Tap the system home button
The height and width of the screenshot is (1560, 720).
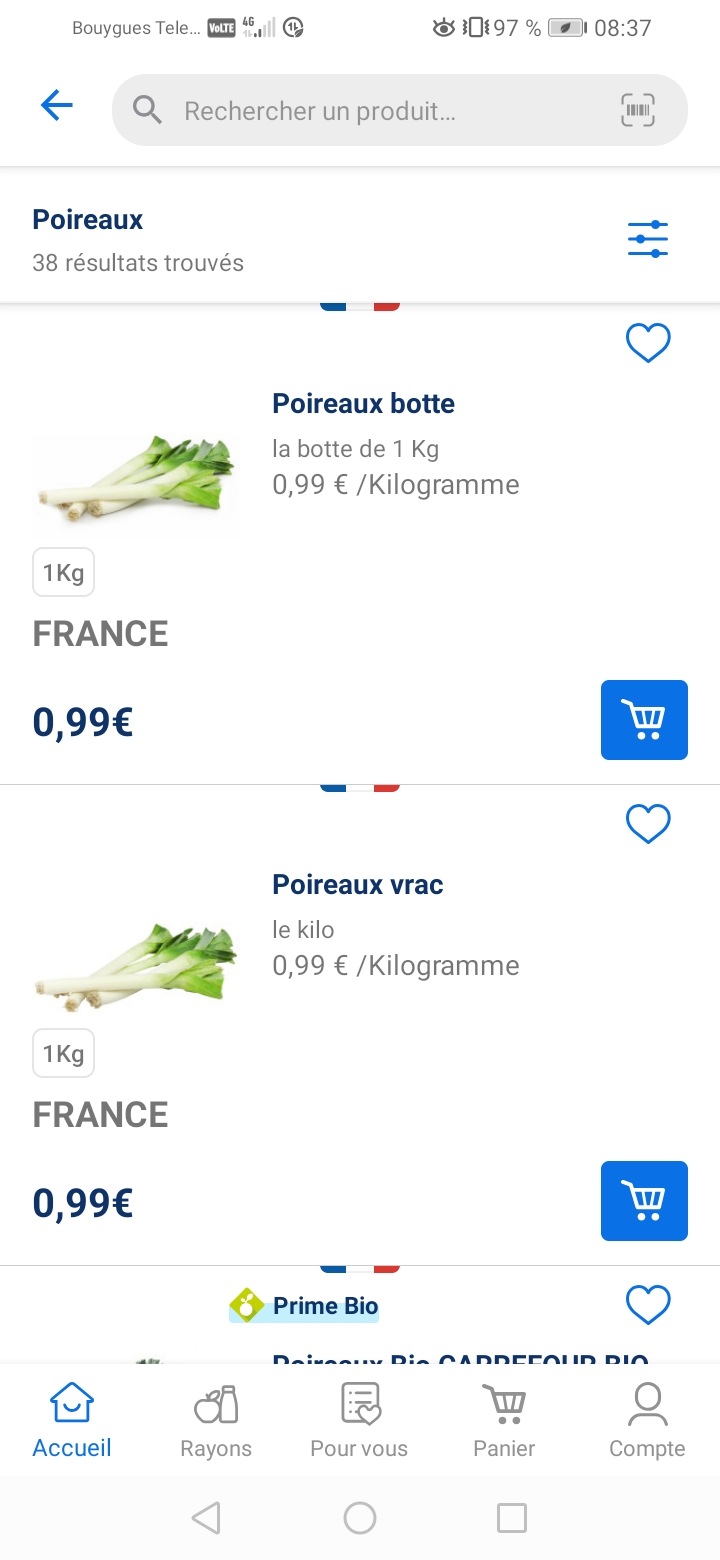pyautogui.click(x=360, y=1518)
